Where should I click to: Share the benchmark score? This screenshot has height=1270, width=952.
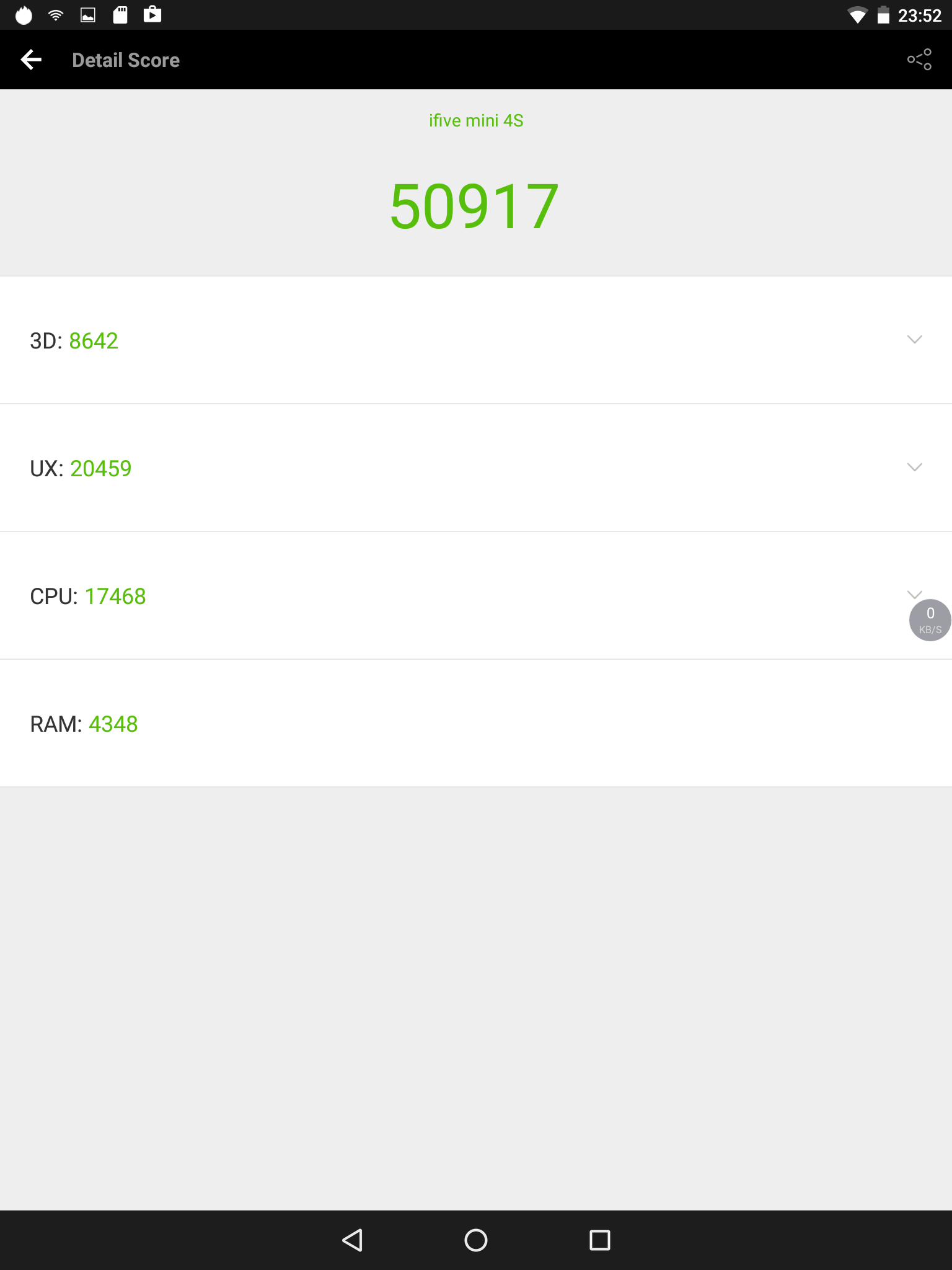919,60
